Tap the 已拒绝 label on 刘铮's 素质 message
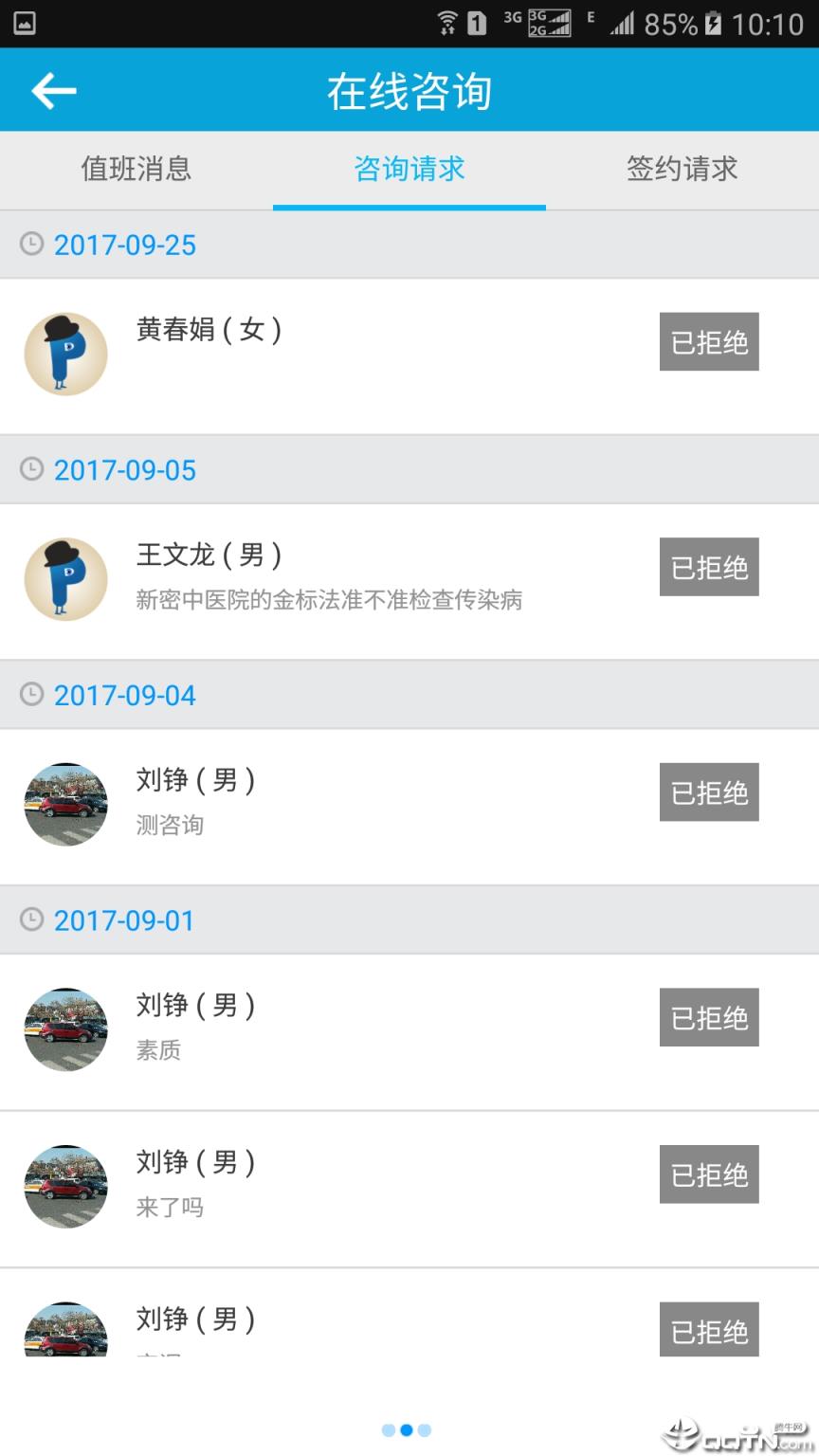 click(708, 1017)
